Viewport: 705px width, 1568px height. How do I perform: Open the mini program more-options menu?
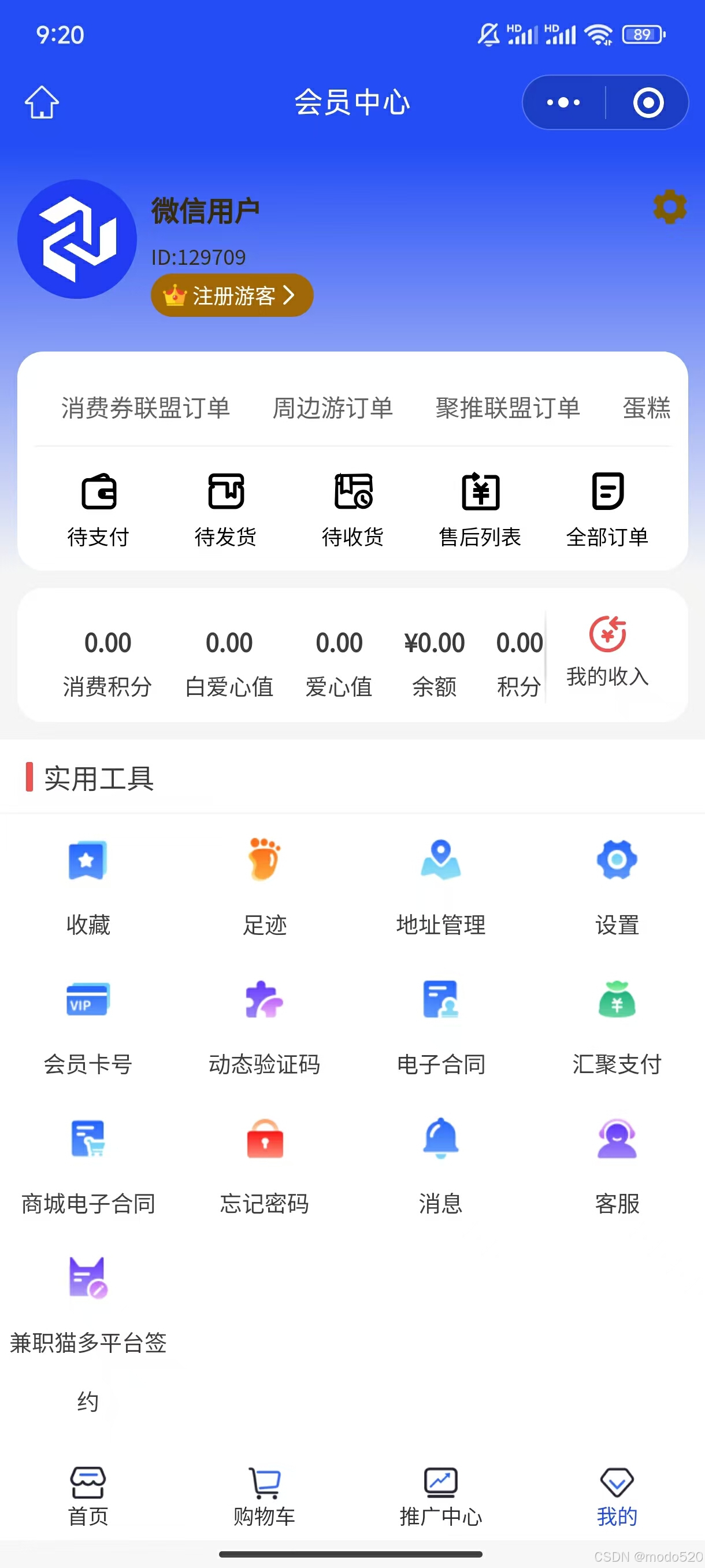(x=563, y=102)
